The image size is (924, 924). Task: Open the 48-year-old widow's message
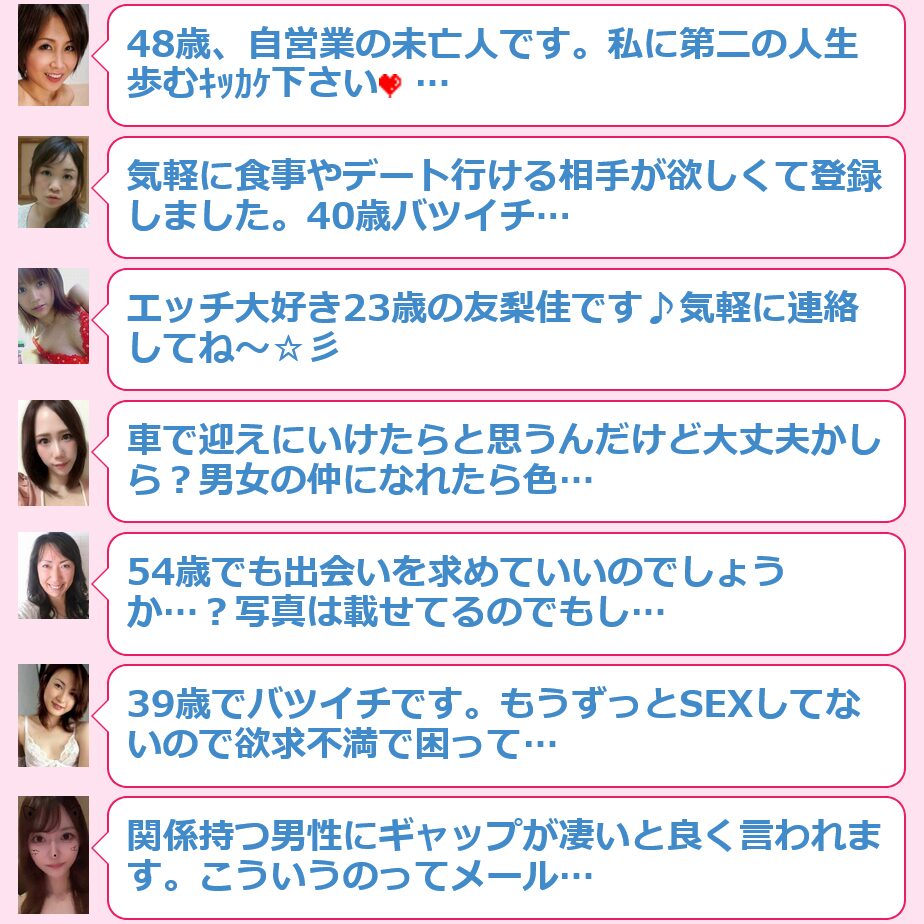point(505,65)
